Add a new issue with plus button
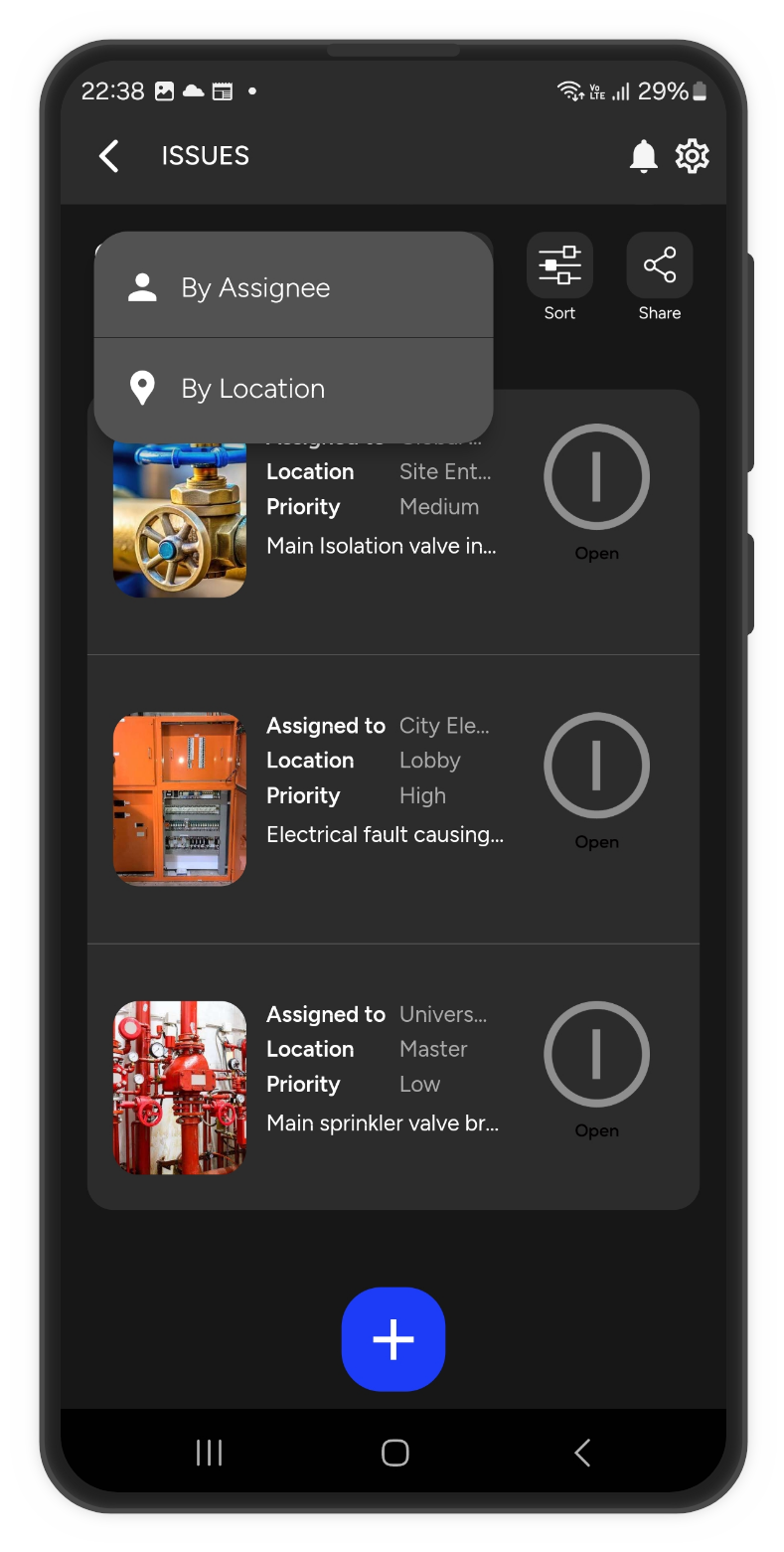Image resolution: width=784 pixels, height=1552 pixels. [393, 1339]
